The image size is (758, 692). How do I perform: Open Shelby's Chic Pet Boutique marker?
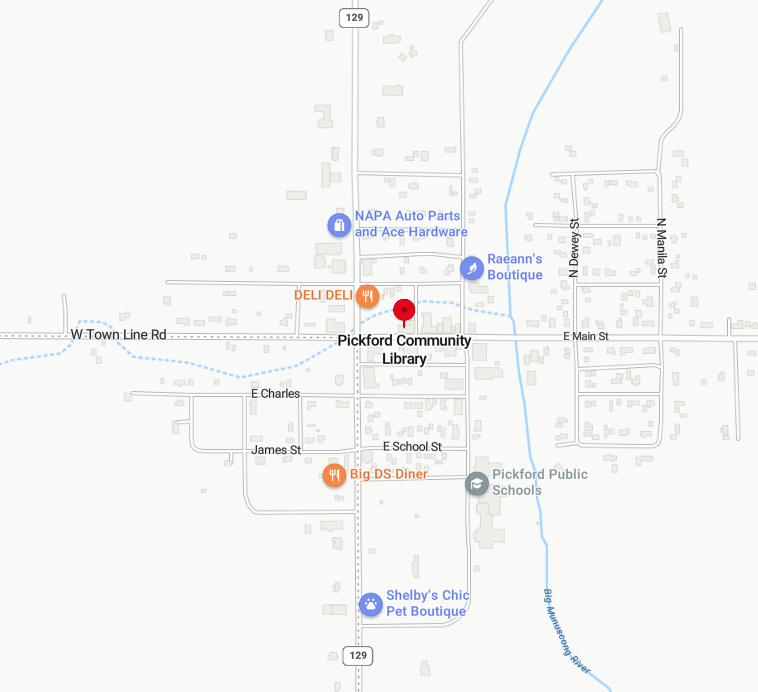pos(371,603)
